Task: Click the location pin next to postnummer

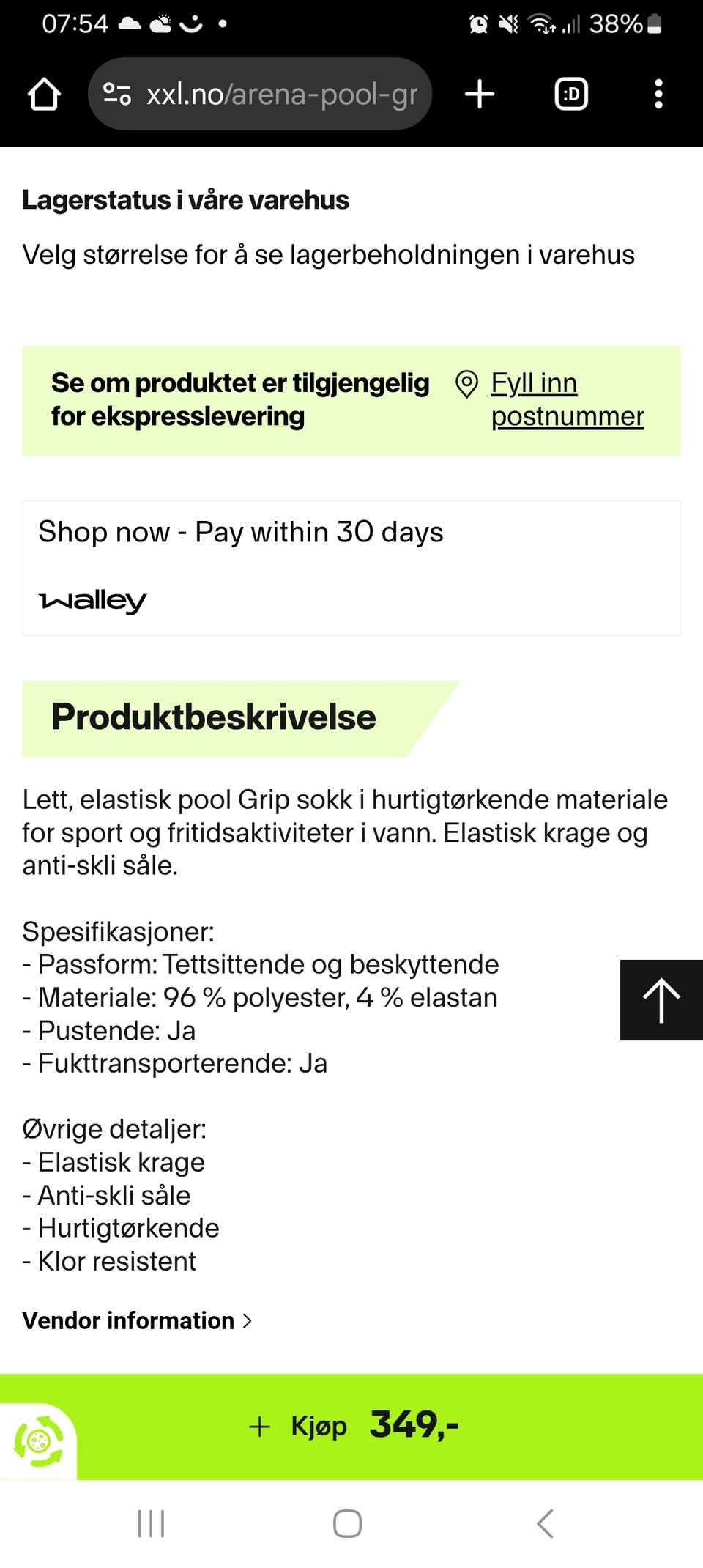Action: pos(469,382)
